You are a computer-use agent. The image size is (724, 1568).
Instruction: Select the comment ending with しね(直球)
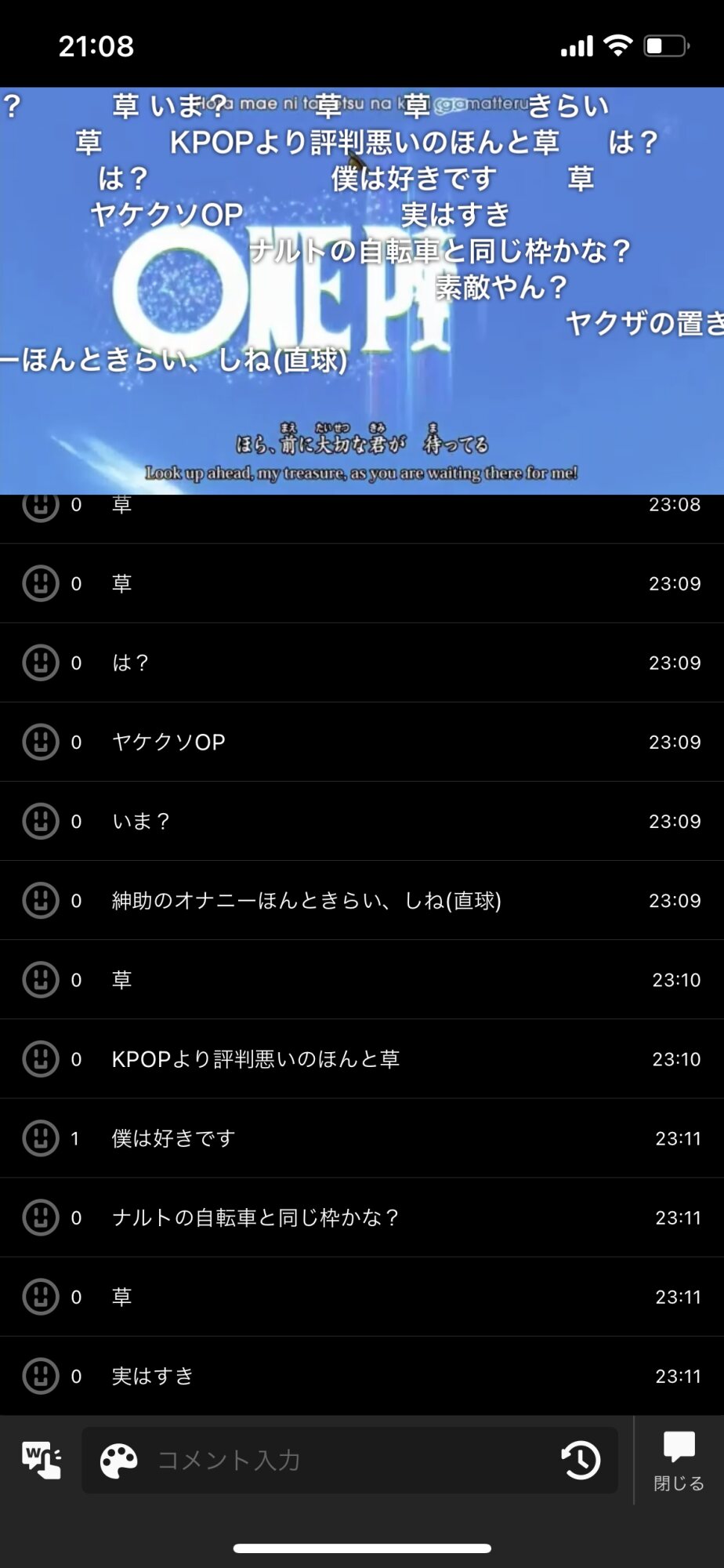[x=362, y=900]
